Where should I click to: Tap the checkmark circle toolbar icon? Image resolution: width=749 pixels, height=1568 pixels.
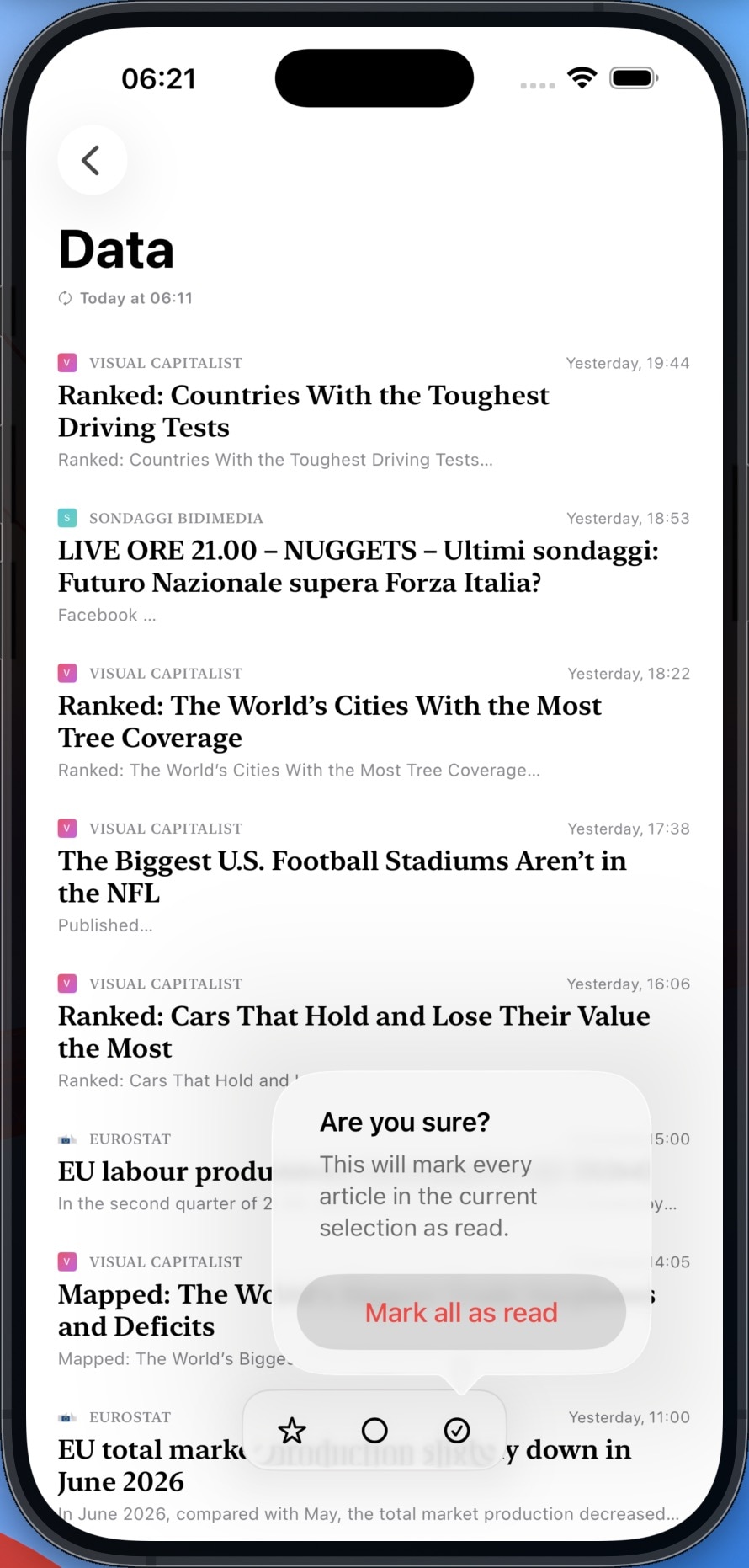click(457, 1430)
